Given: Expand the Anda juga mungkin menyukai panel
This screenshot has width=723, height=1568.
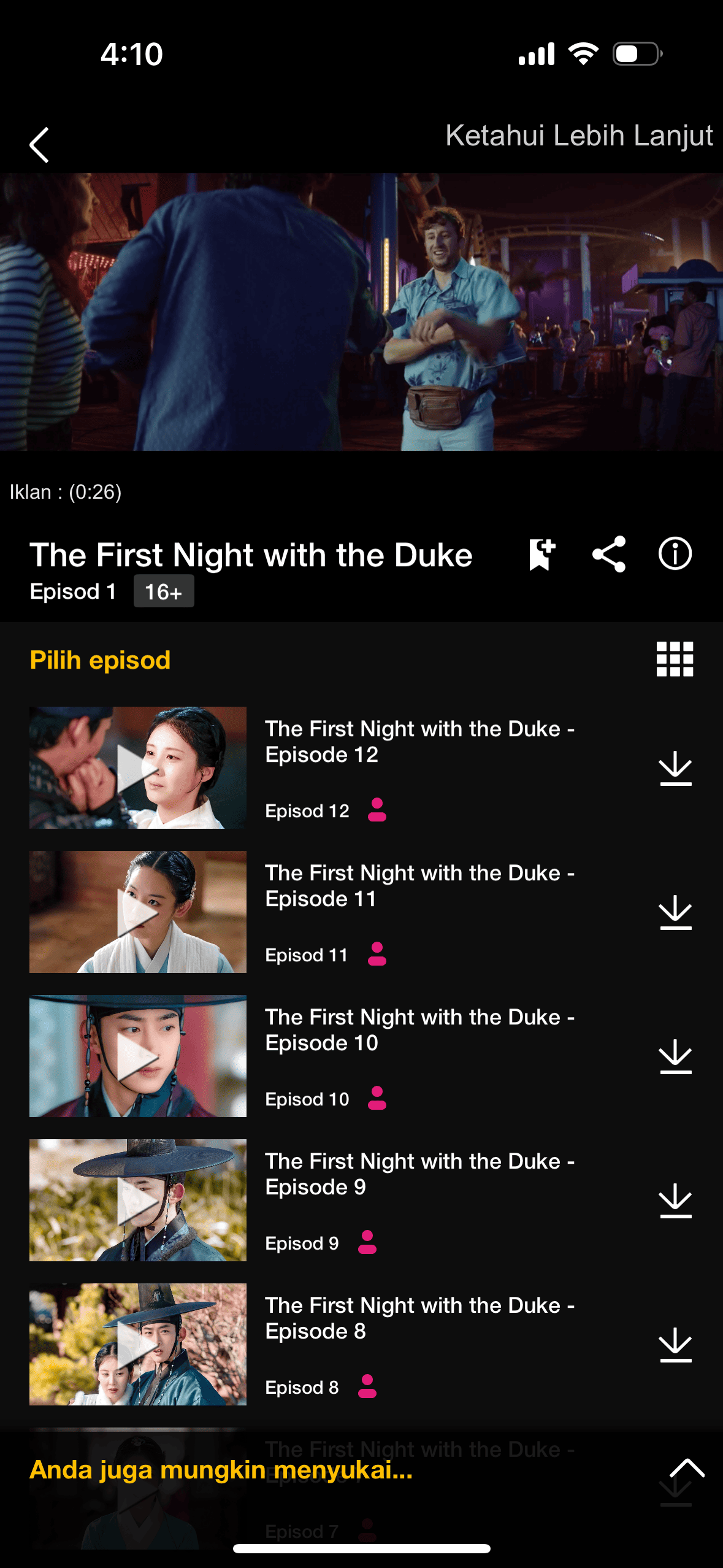Looking at the screenshot, I should (687, 1468).
